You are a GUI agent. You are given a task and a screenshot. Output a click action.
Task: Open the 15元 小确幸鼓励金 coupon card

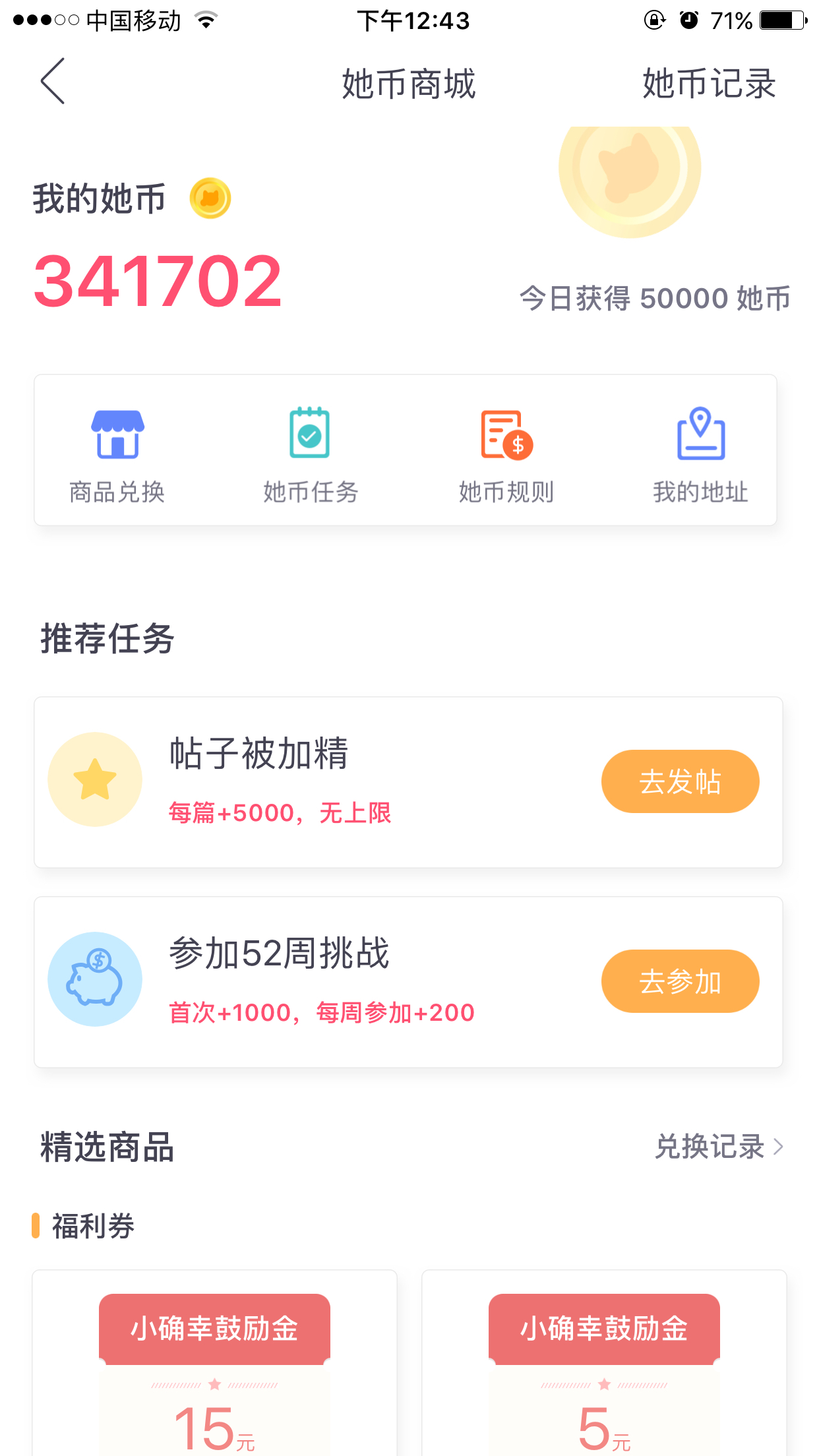(214, 1363)
